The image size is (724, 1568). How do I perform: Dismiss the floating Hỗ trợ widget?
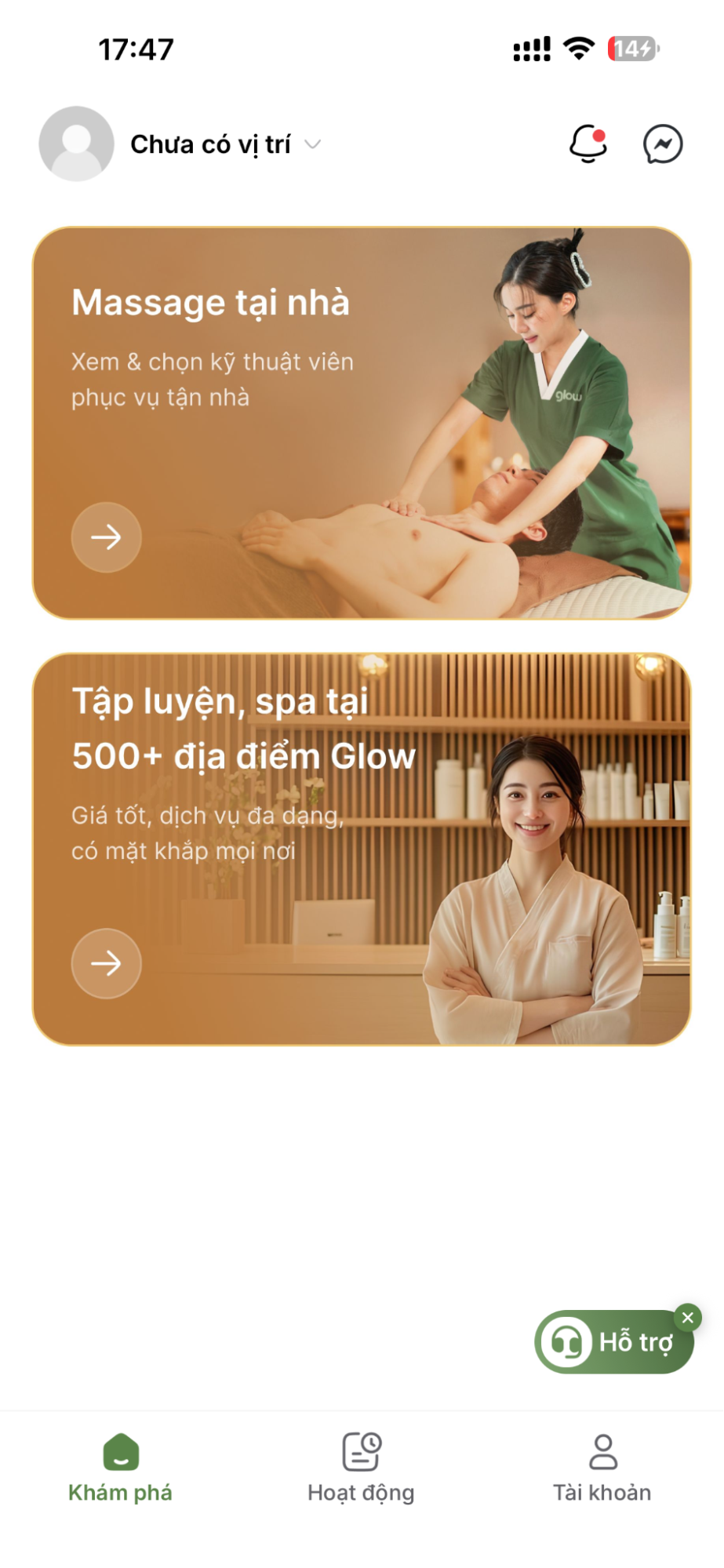[688, 1318]
